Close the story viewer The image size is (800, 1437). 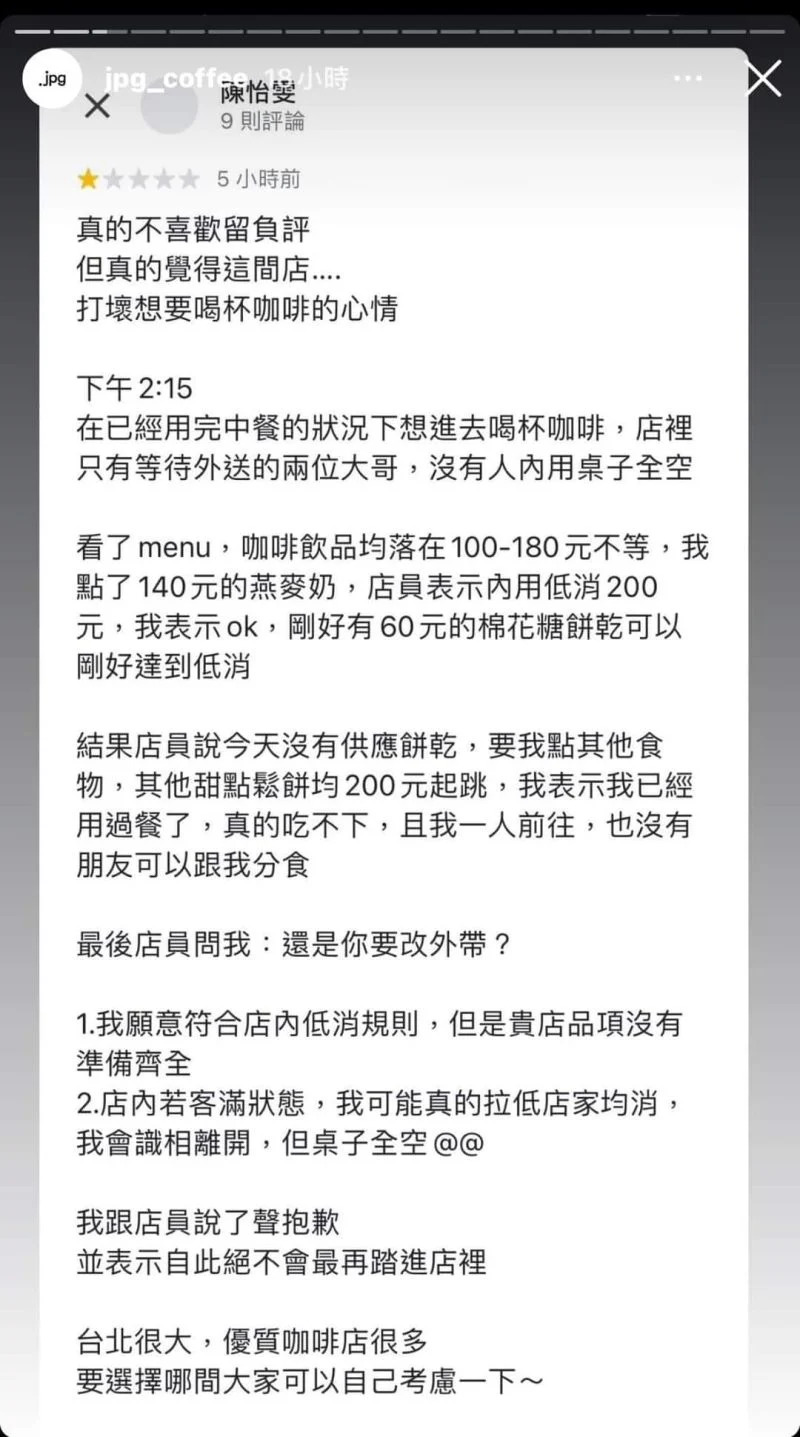(x=763, y=78)
